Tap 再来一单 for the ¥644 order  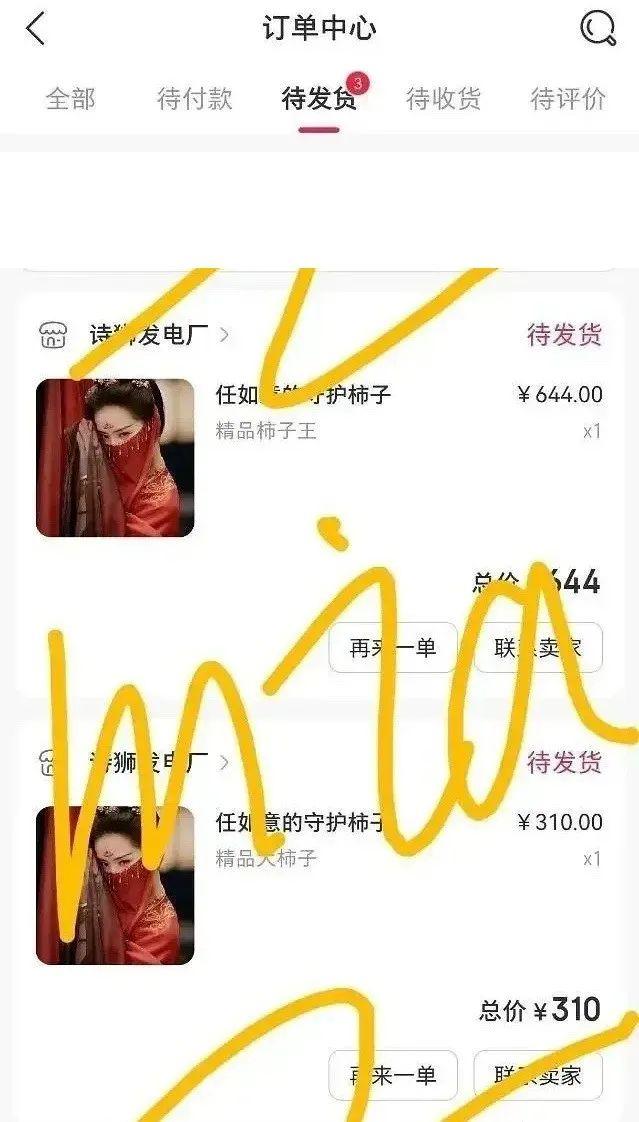pyautogui.click(x=393, y=647)
